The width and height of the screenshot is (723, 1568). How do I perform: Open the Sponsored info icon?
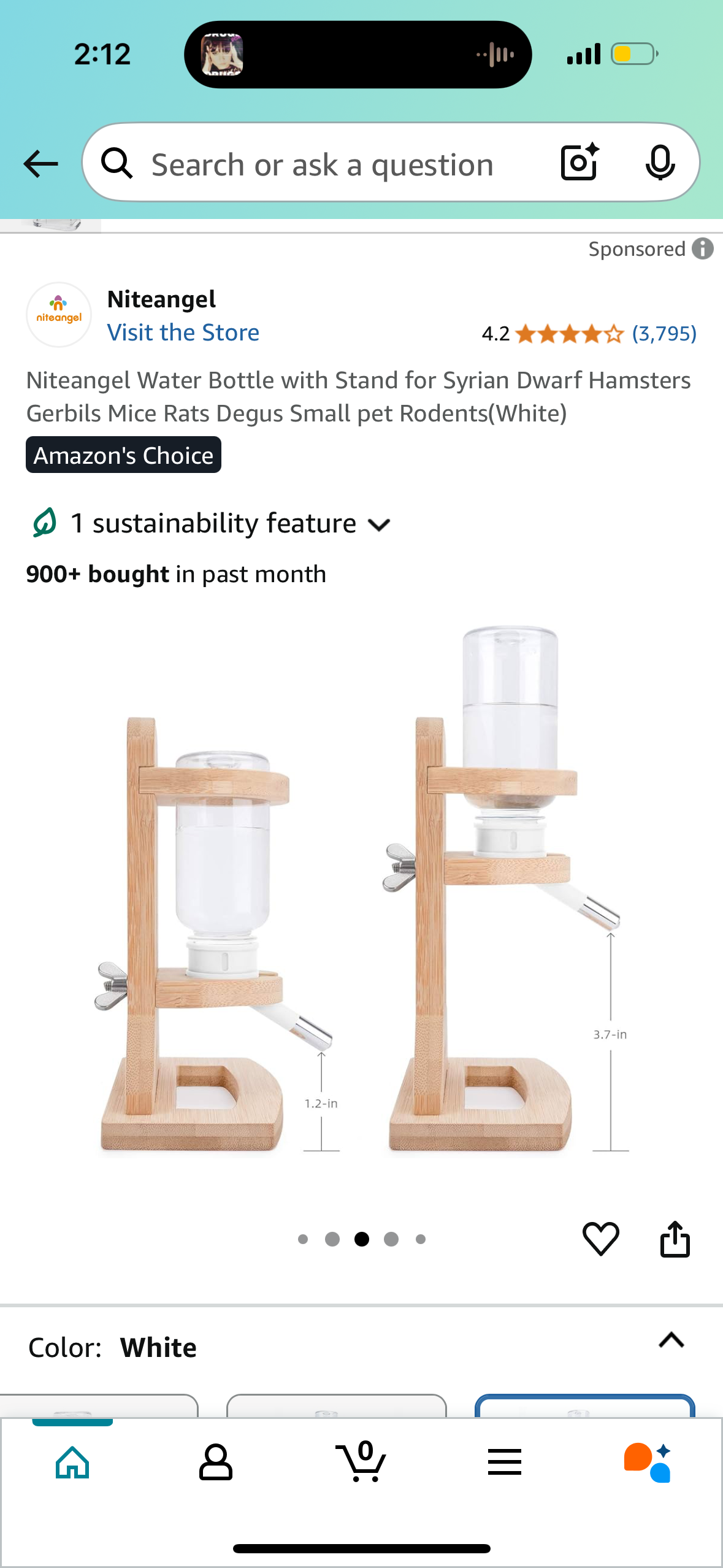pyautogui.click(x=703, y=248)
